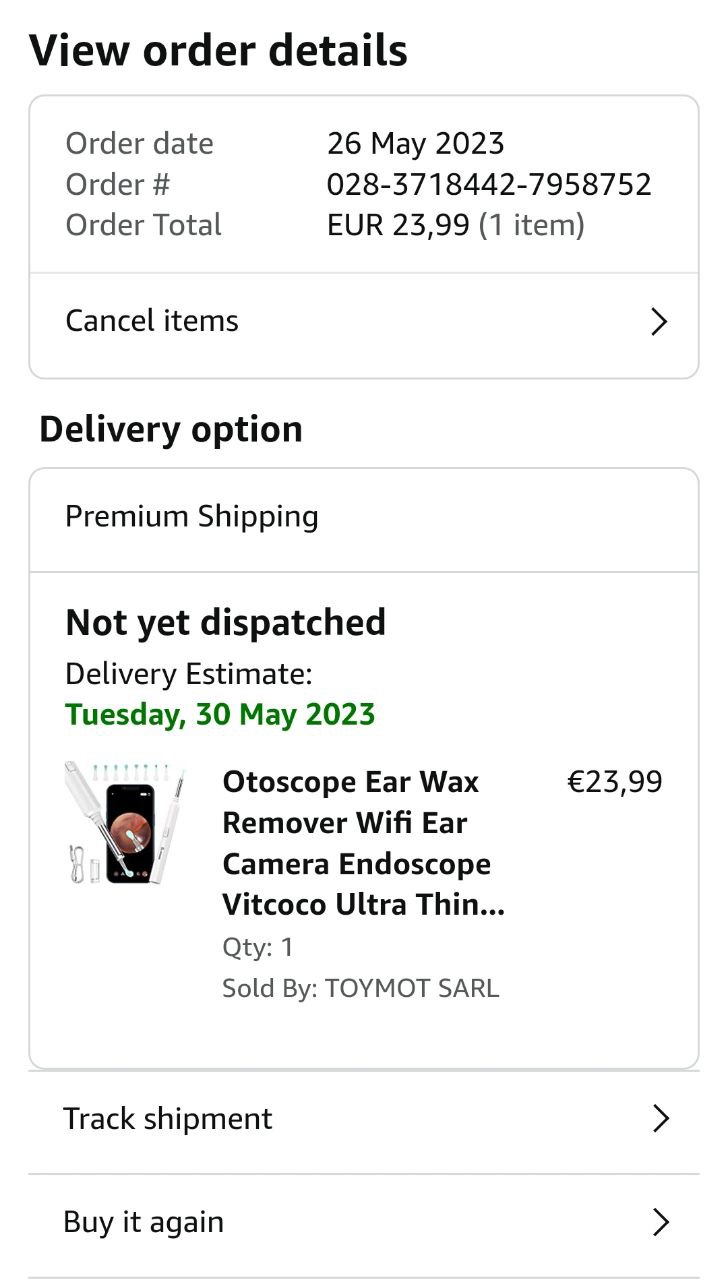Open Track shipment
Viewport: 728px width, 1280px height.
click(363, 1119)
